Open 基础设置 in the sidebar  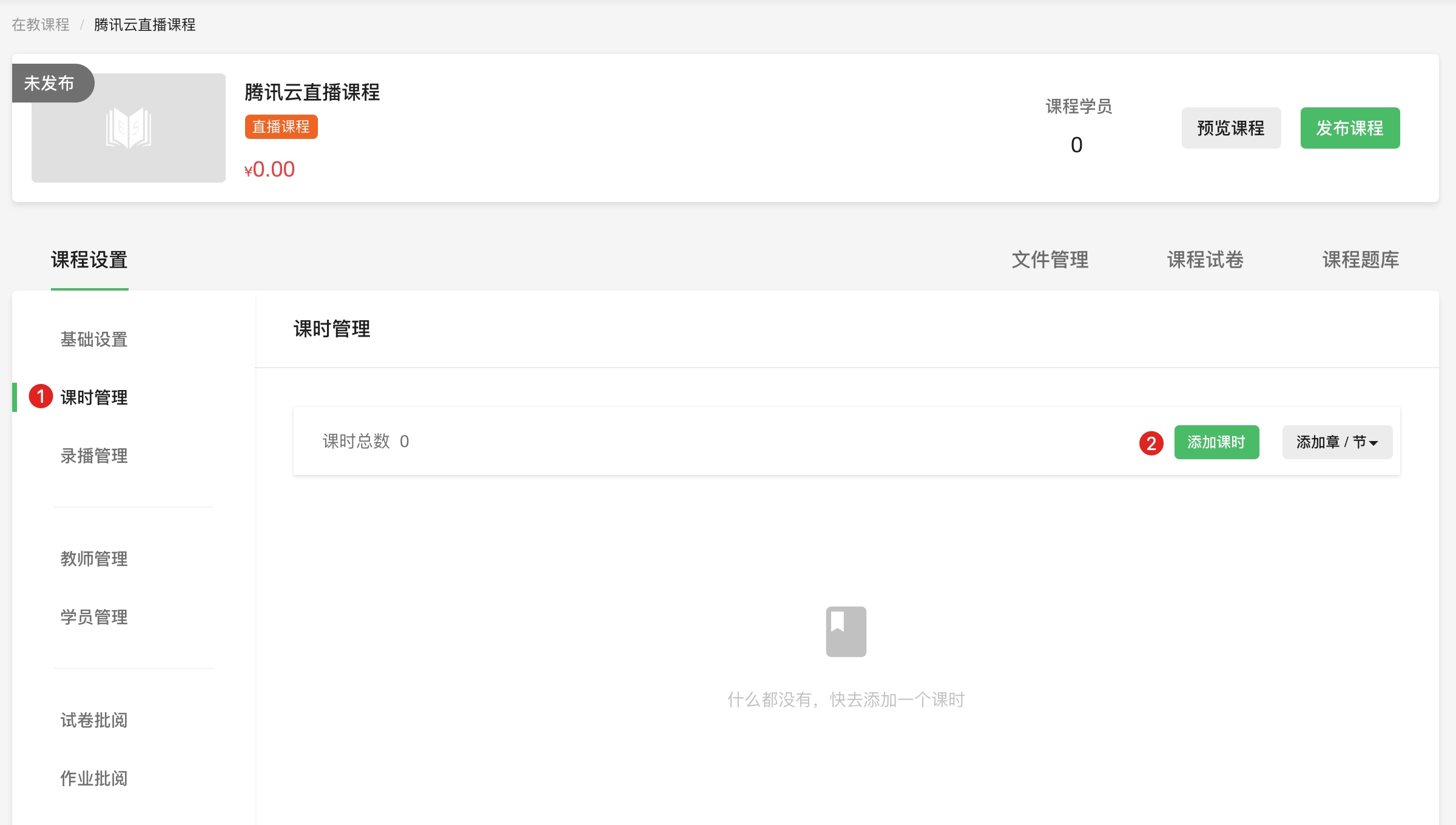click(x=94, y=339)
